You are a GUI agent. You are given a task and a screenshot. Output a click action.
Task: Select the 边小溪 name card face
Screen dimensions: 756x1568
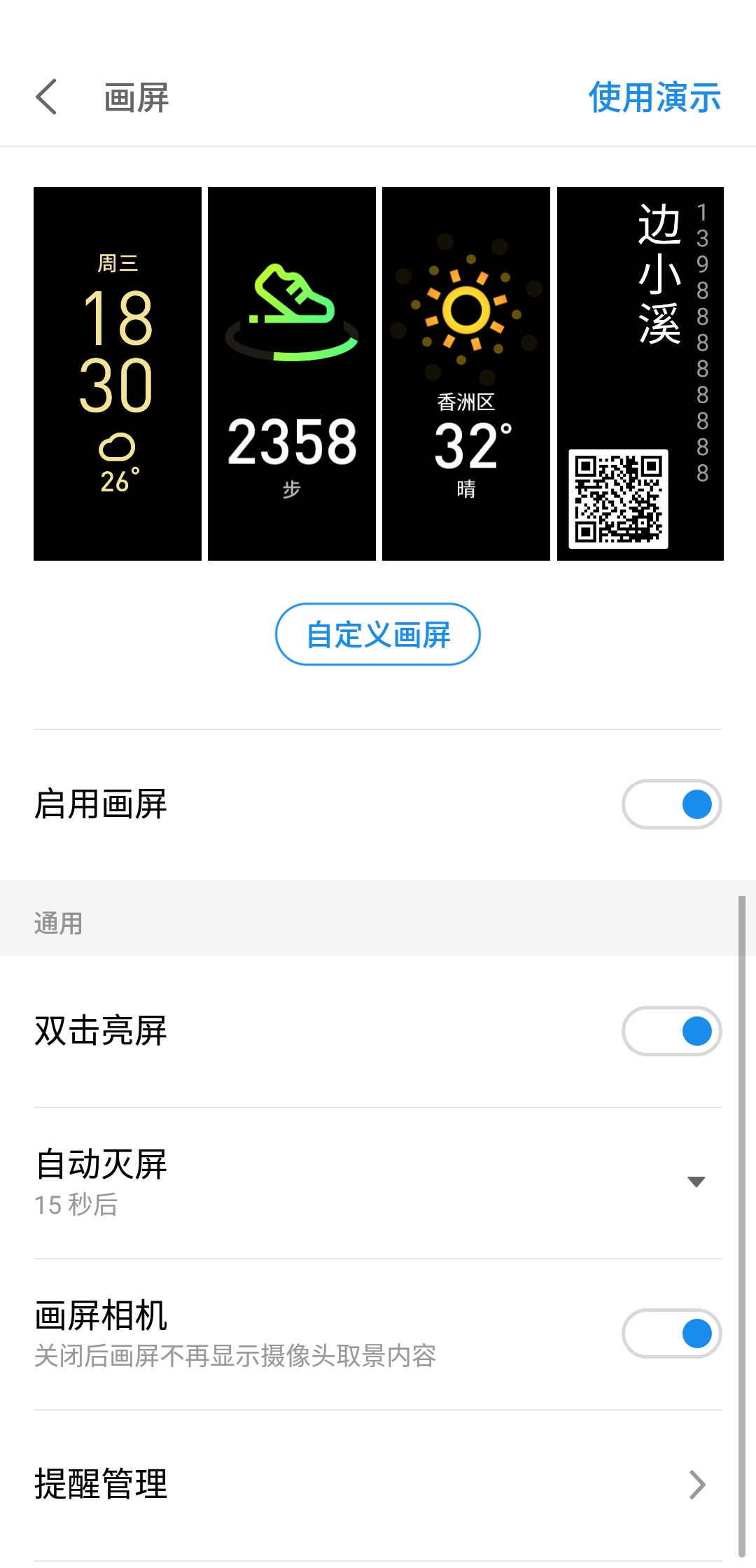[x=640, y=374]
